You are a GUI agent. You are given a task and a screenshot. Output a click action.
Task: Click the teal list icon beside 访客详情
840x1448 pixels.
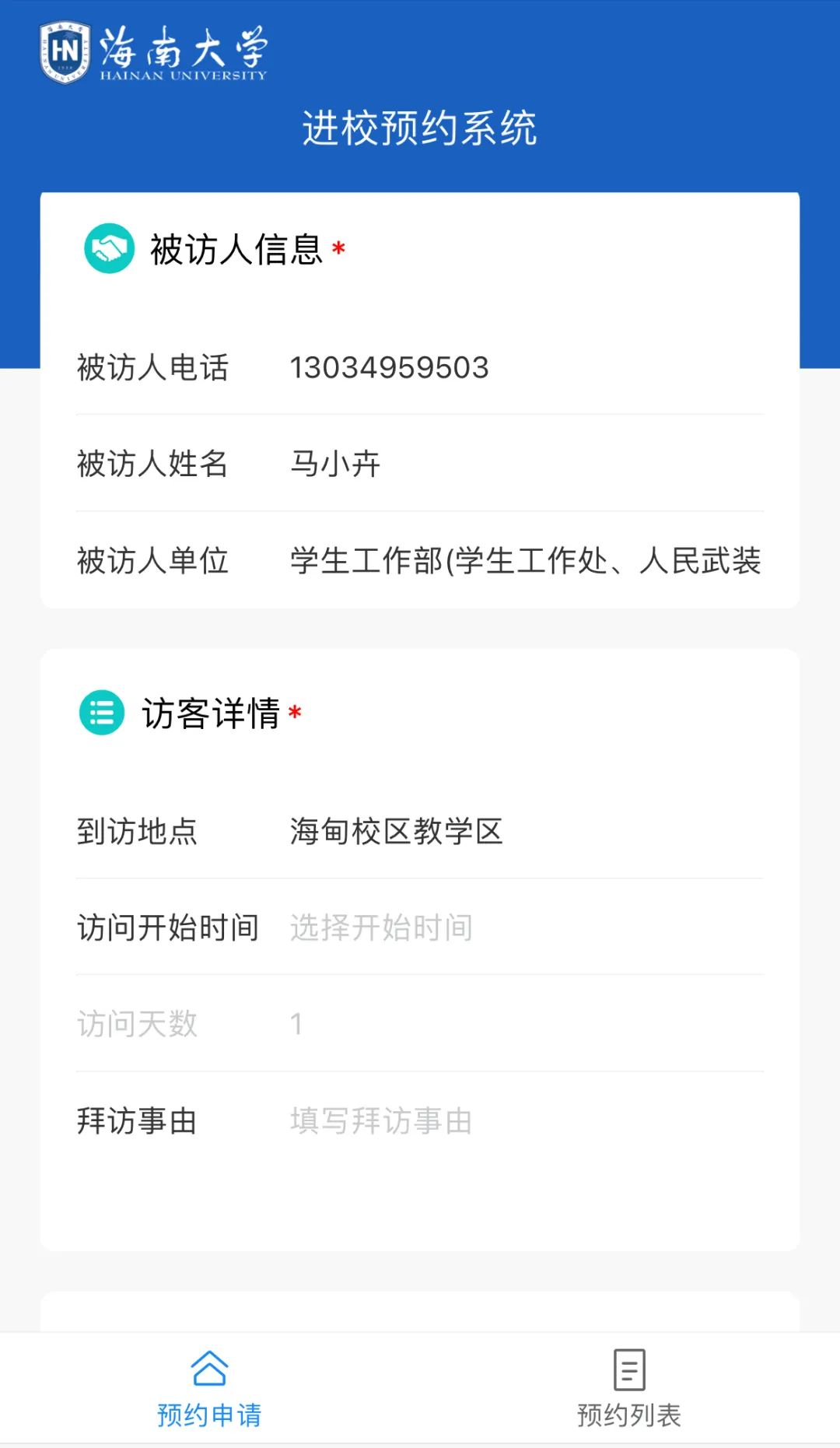(101, 713)
